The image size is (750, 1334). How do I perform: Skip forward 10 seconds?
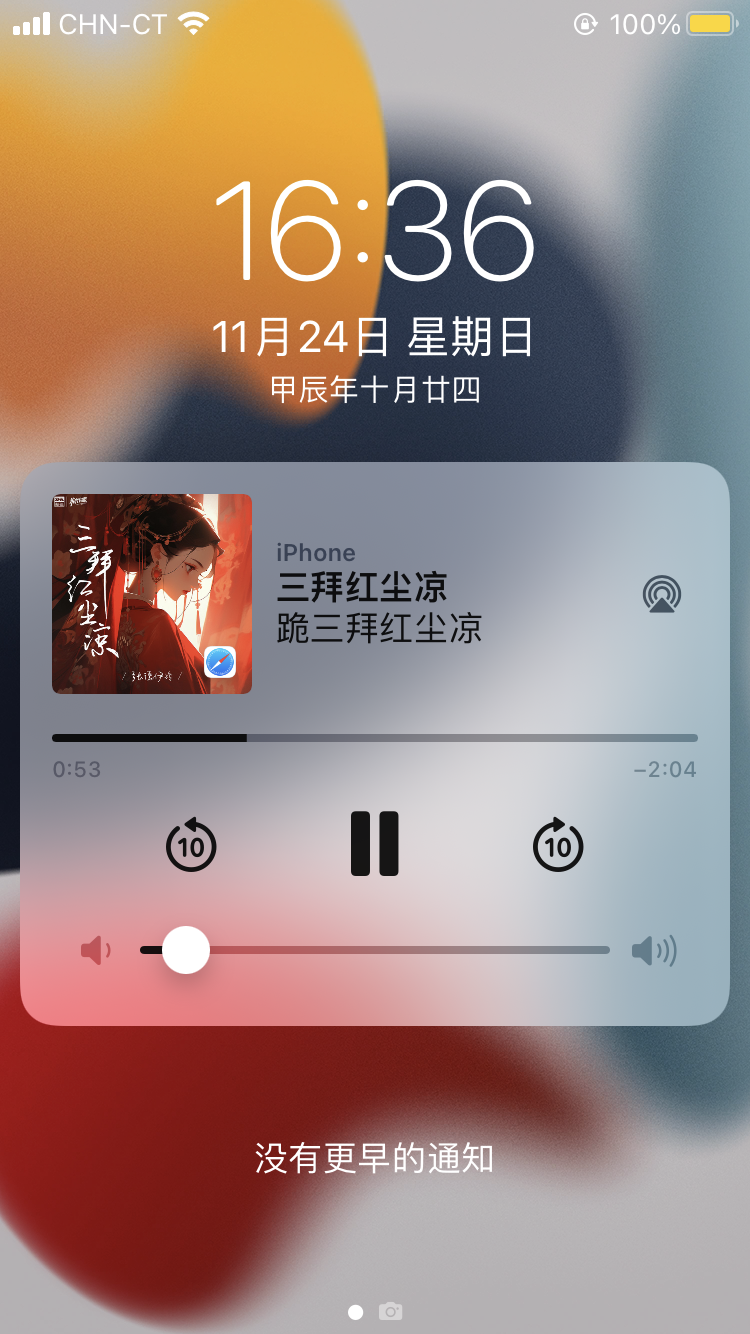click(x=558, y=845)
